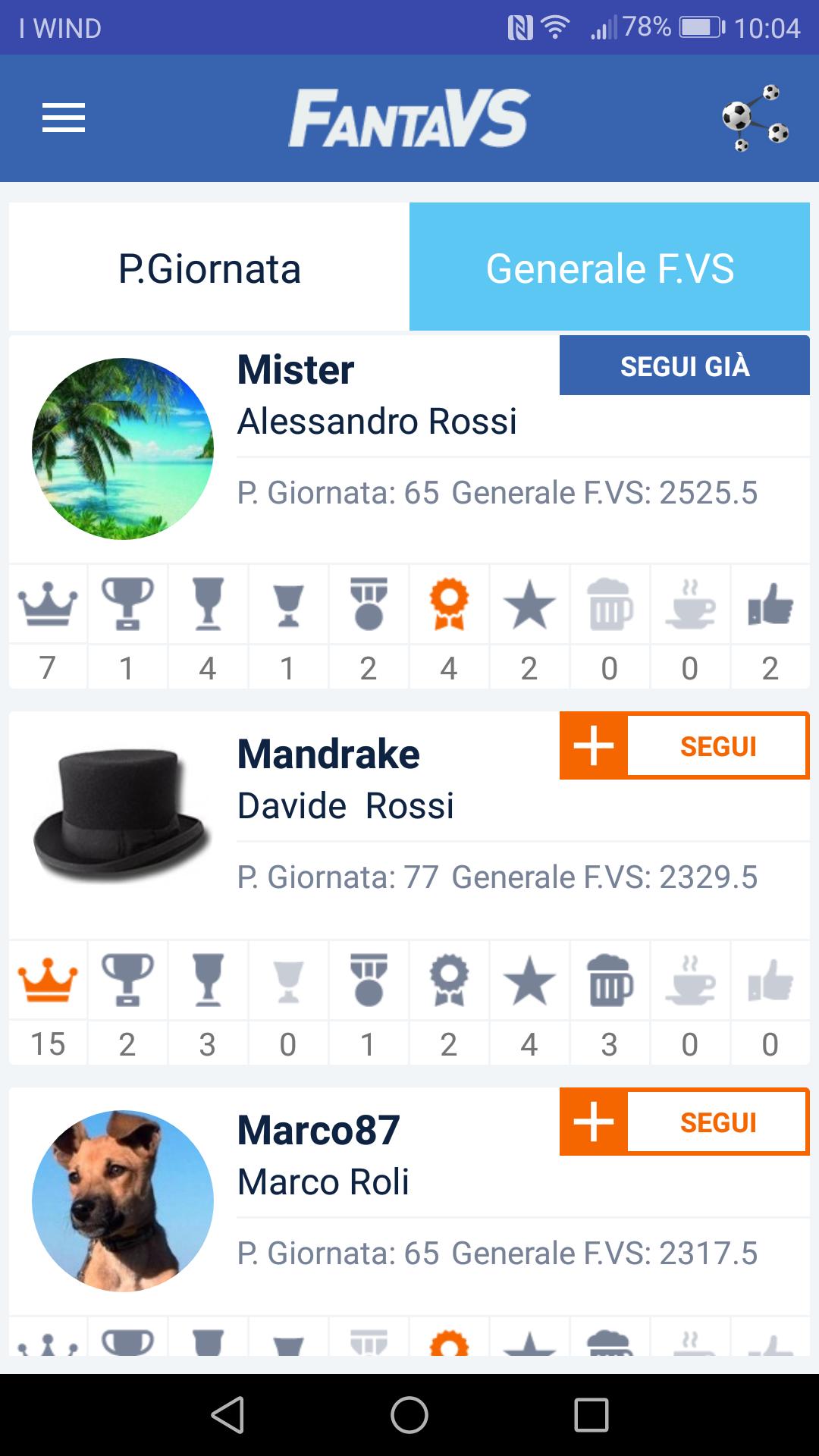Tap the crown achievement icon under Mister

(x=48, y=603)
